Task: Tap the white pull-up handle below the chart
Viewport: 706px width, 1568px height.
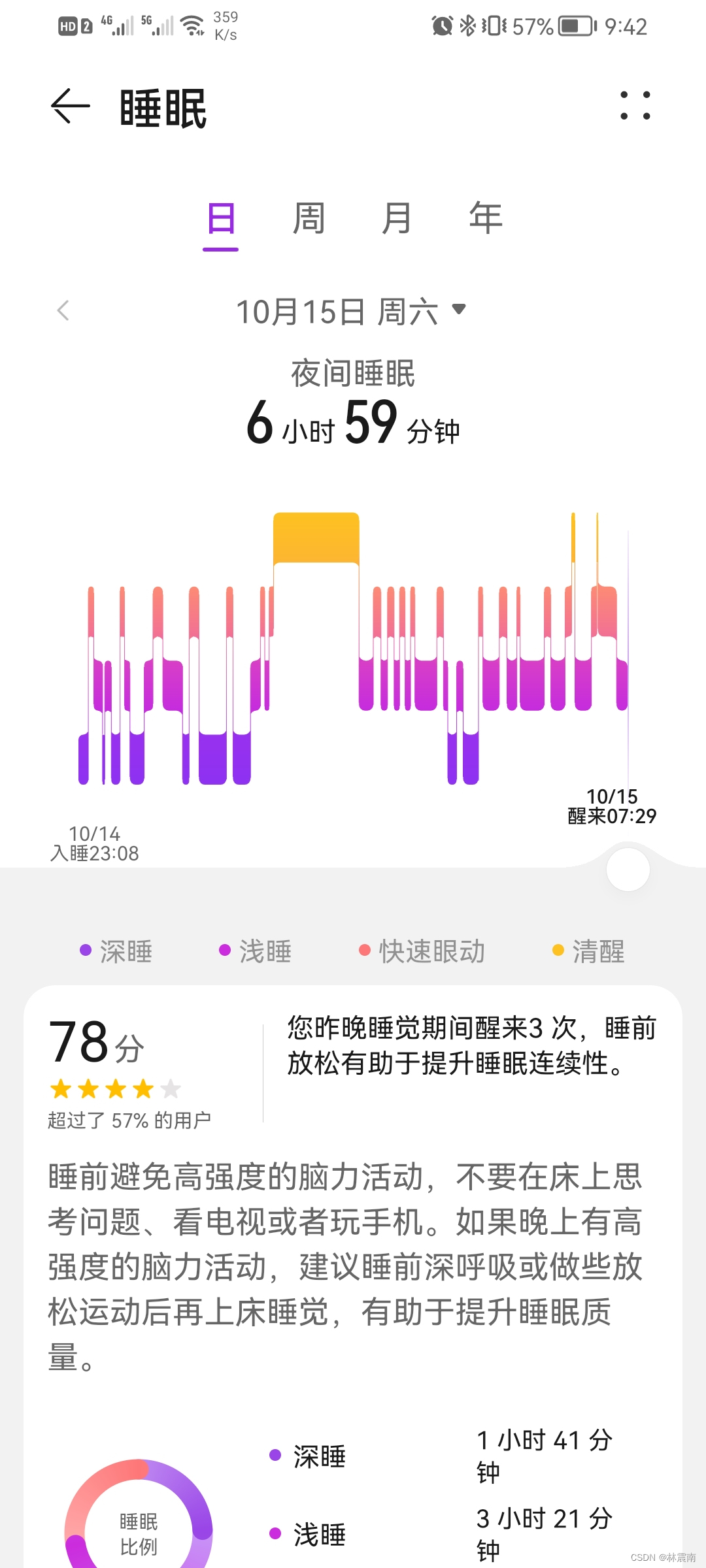Action: pyautogui.click(x=628, y=869)
